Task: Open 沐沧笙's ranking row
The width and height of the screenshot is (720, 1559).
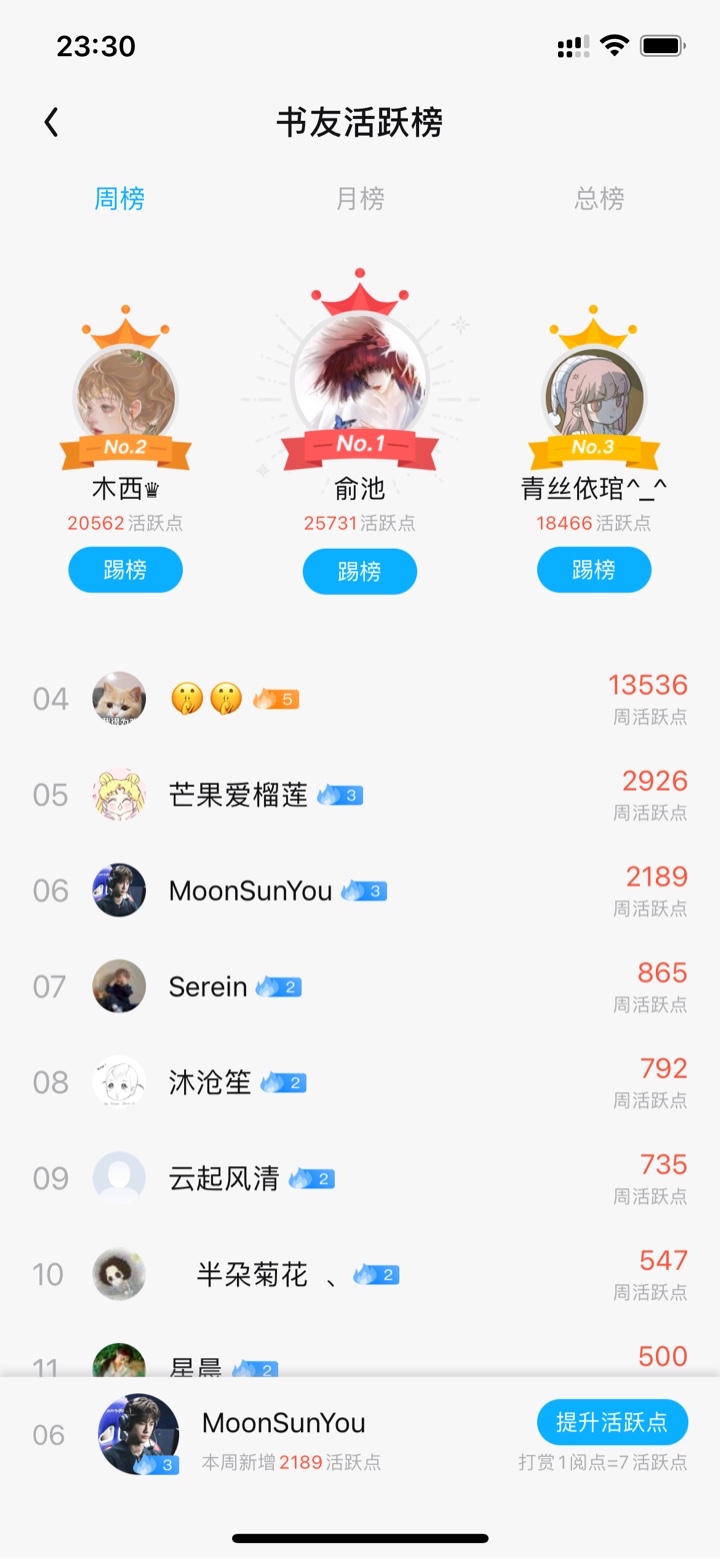Action: tap(360, 1082)
